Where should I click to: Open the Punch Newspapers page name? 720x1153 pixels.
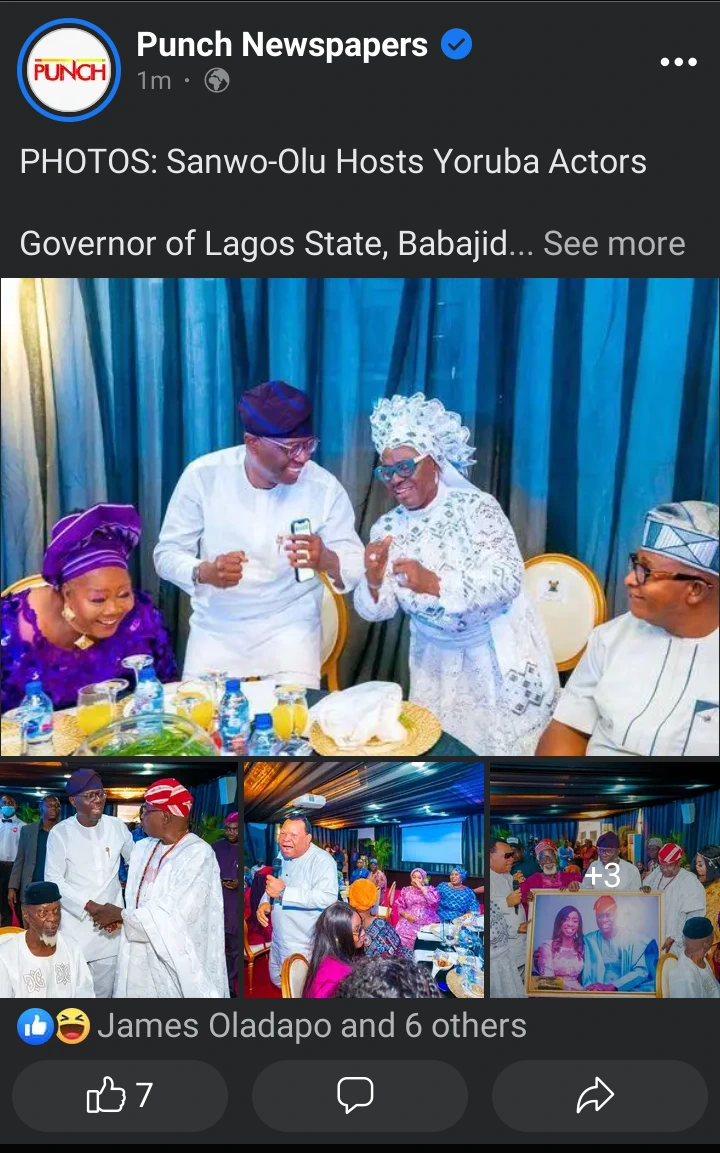tap(282, 45)
